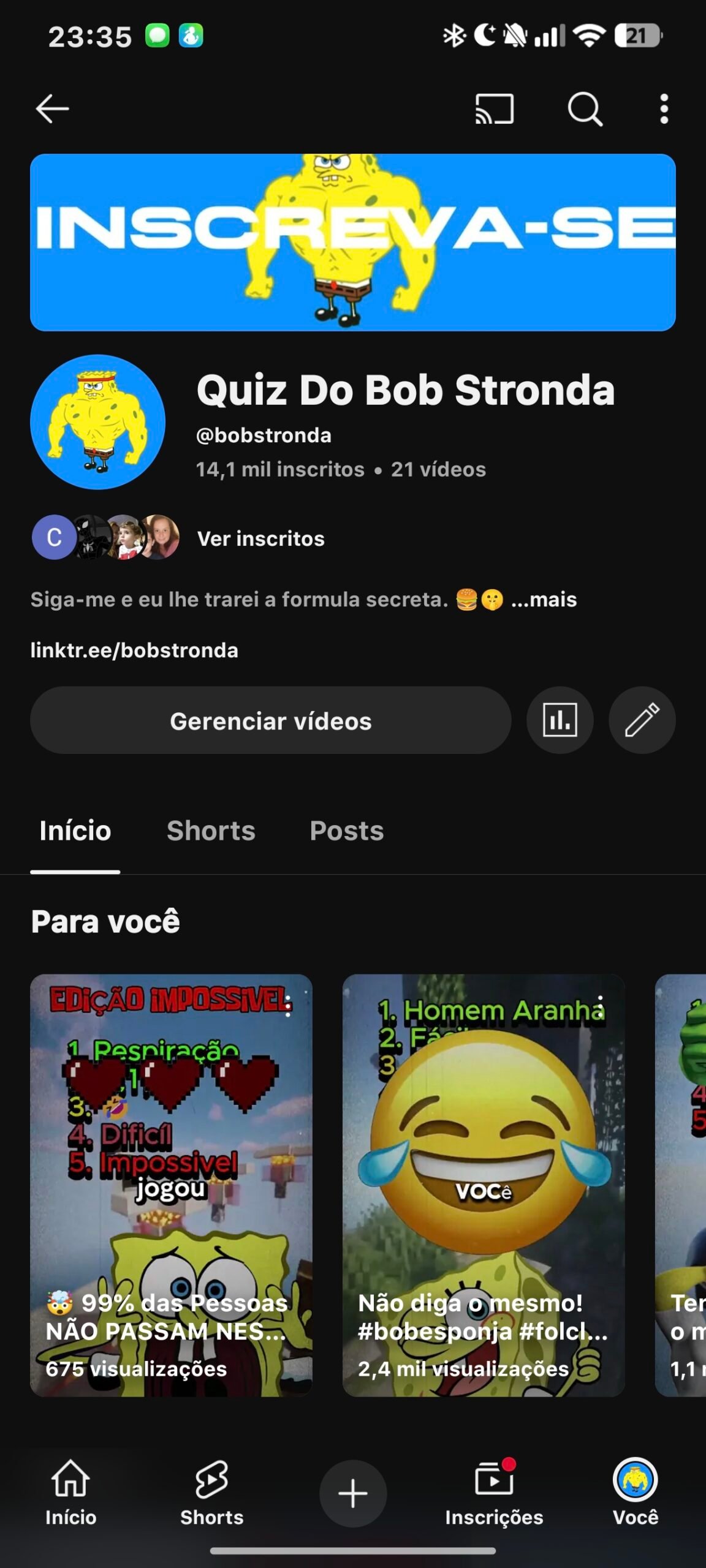Open the linktr.ee/bobstronda link

click(134, 650)
